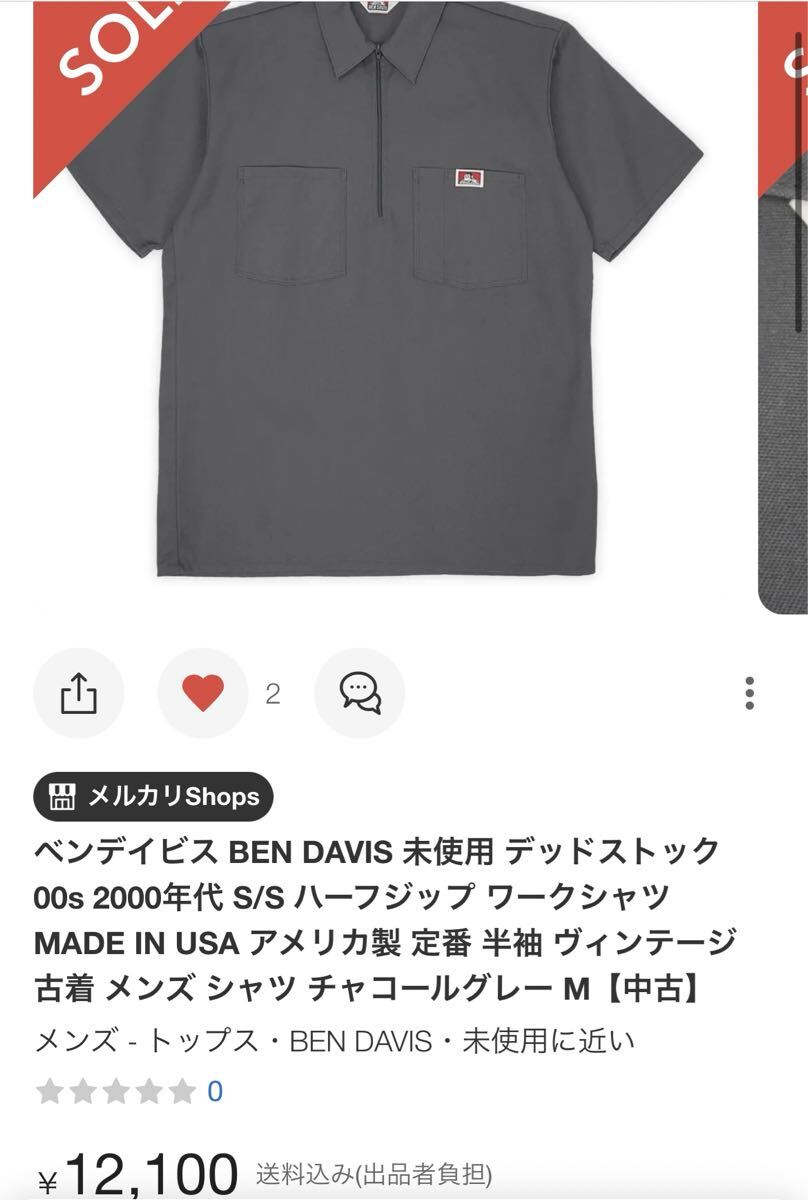Tap the heart to unlike this item

coord(203,693)
